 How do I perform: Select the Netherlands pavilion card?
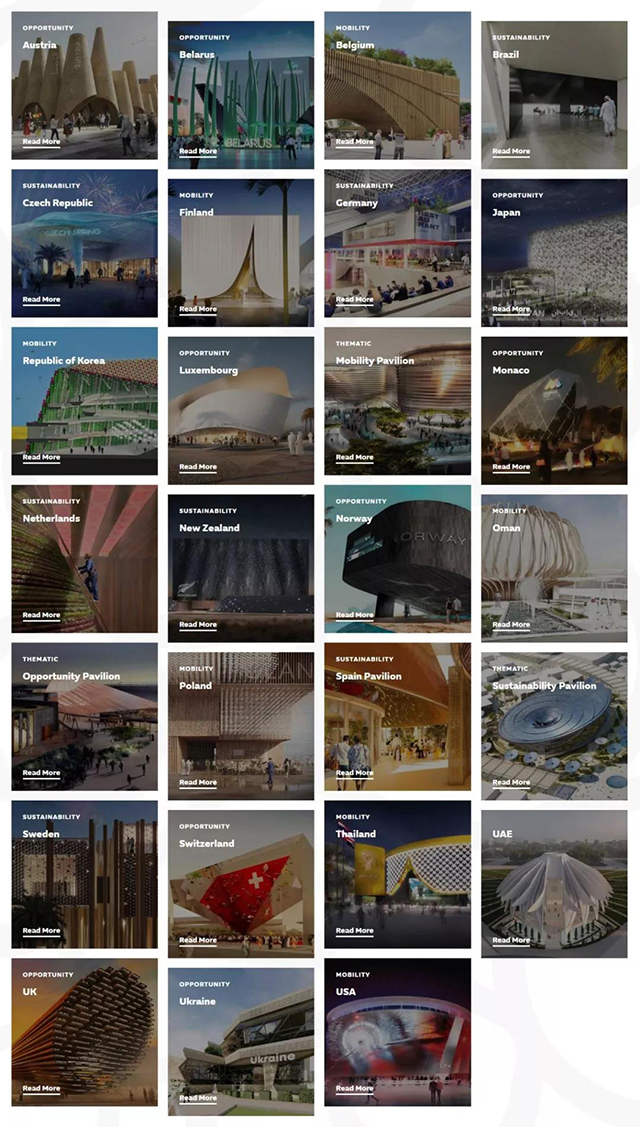(84, 559)
